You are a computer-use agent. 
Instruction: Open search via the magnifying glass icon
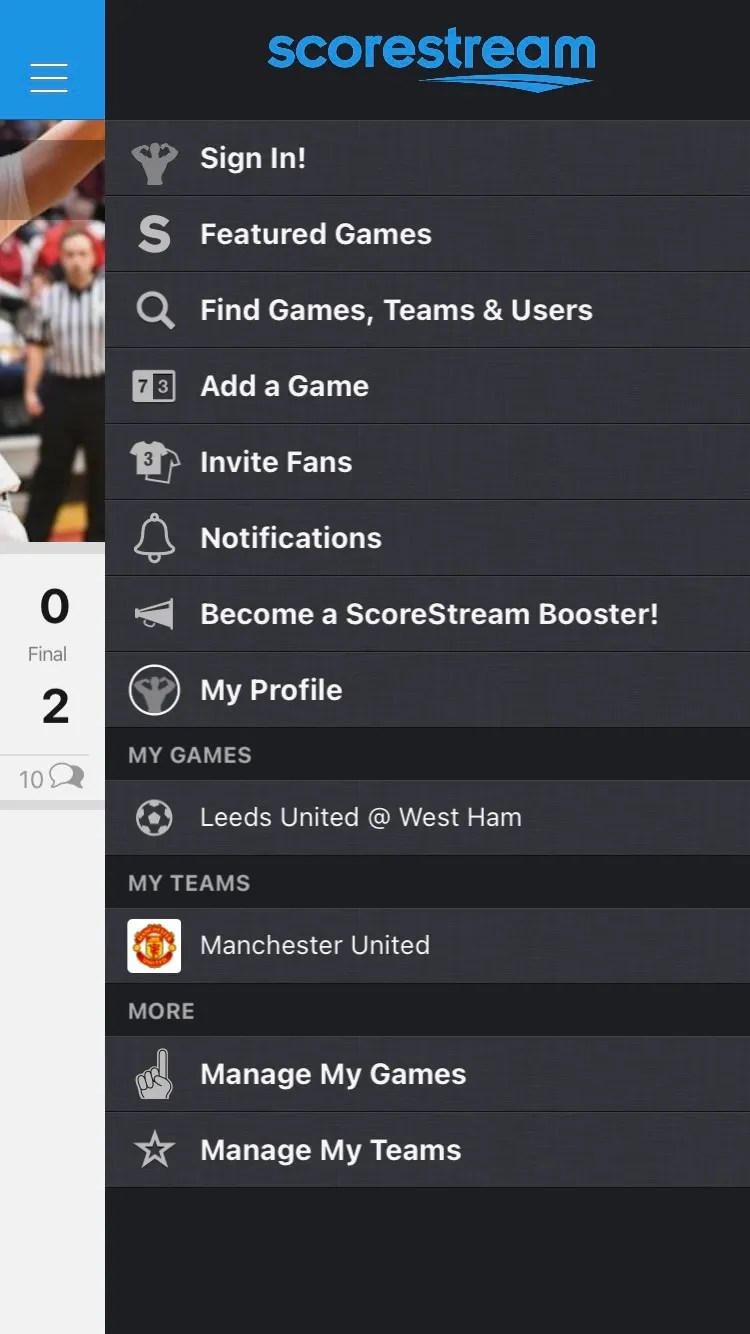click(x=153, y=309)
